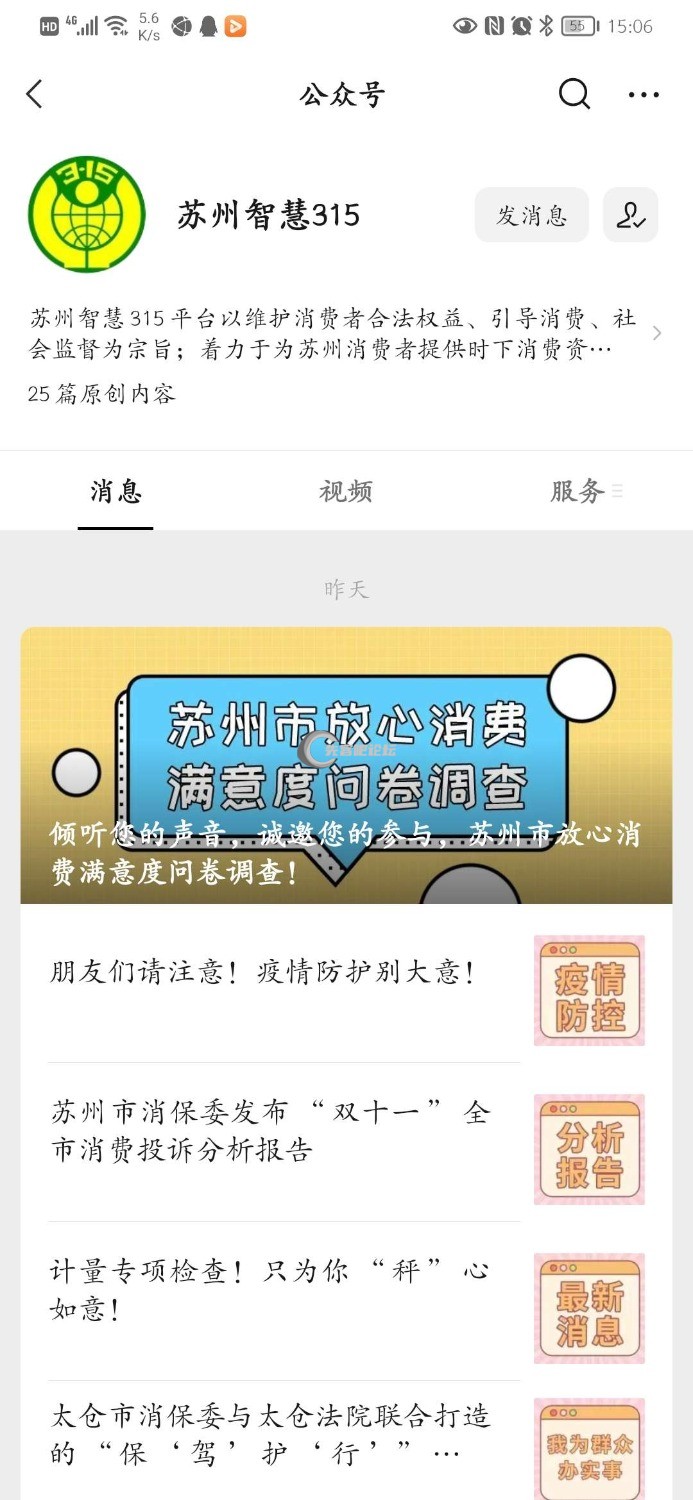
Task: Open search within this official account
Action: (x=574, y=94)
